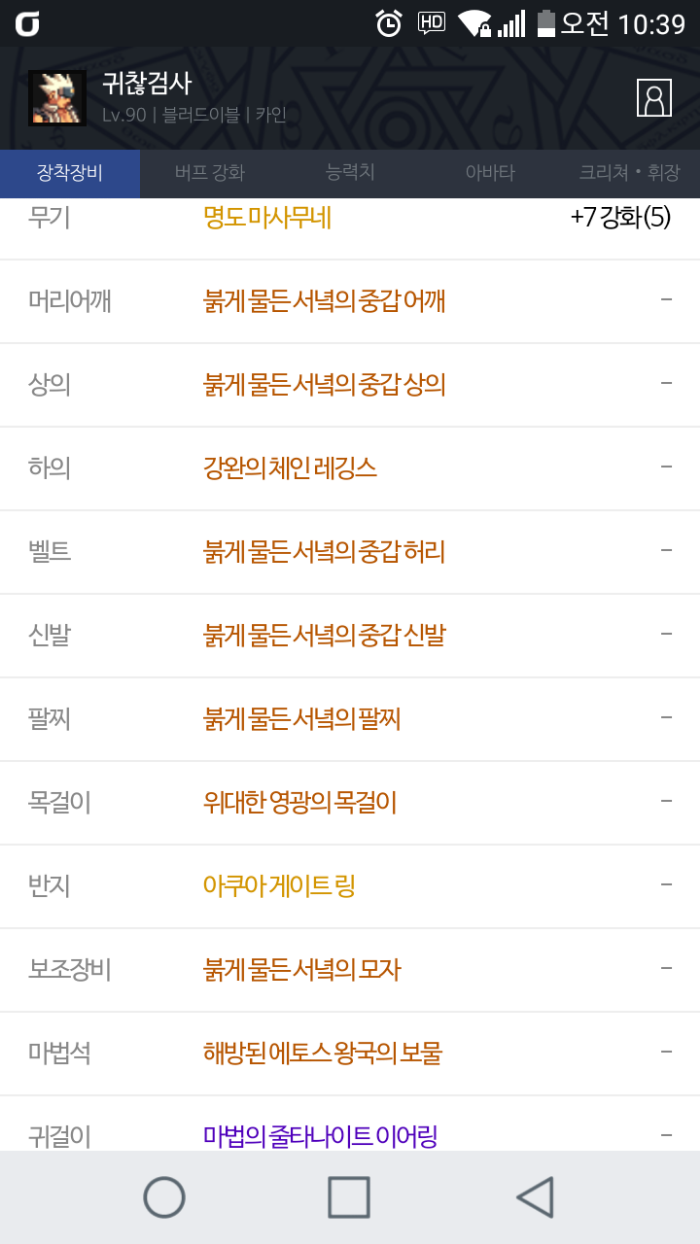This screenshot has width=700, height=1244.
Task: Return to the home screen
Action: (x=164, y=1197)
